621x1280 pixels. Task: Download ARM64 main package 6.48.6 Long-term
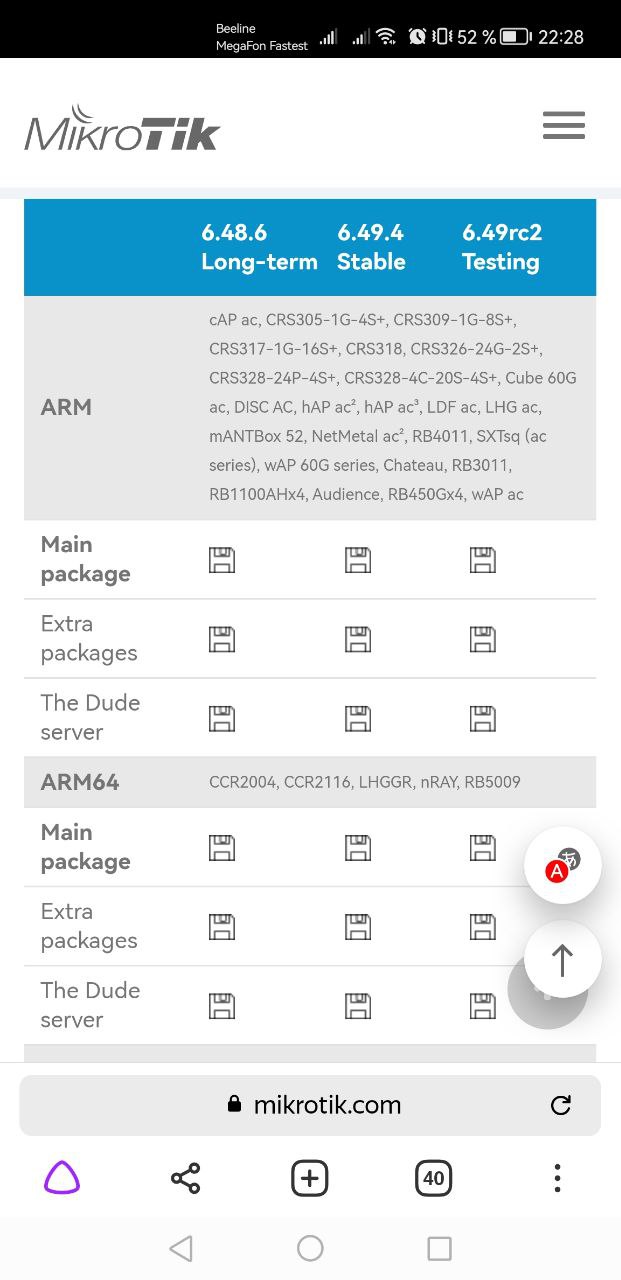pyautogui.click(x=222, y=848)
